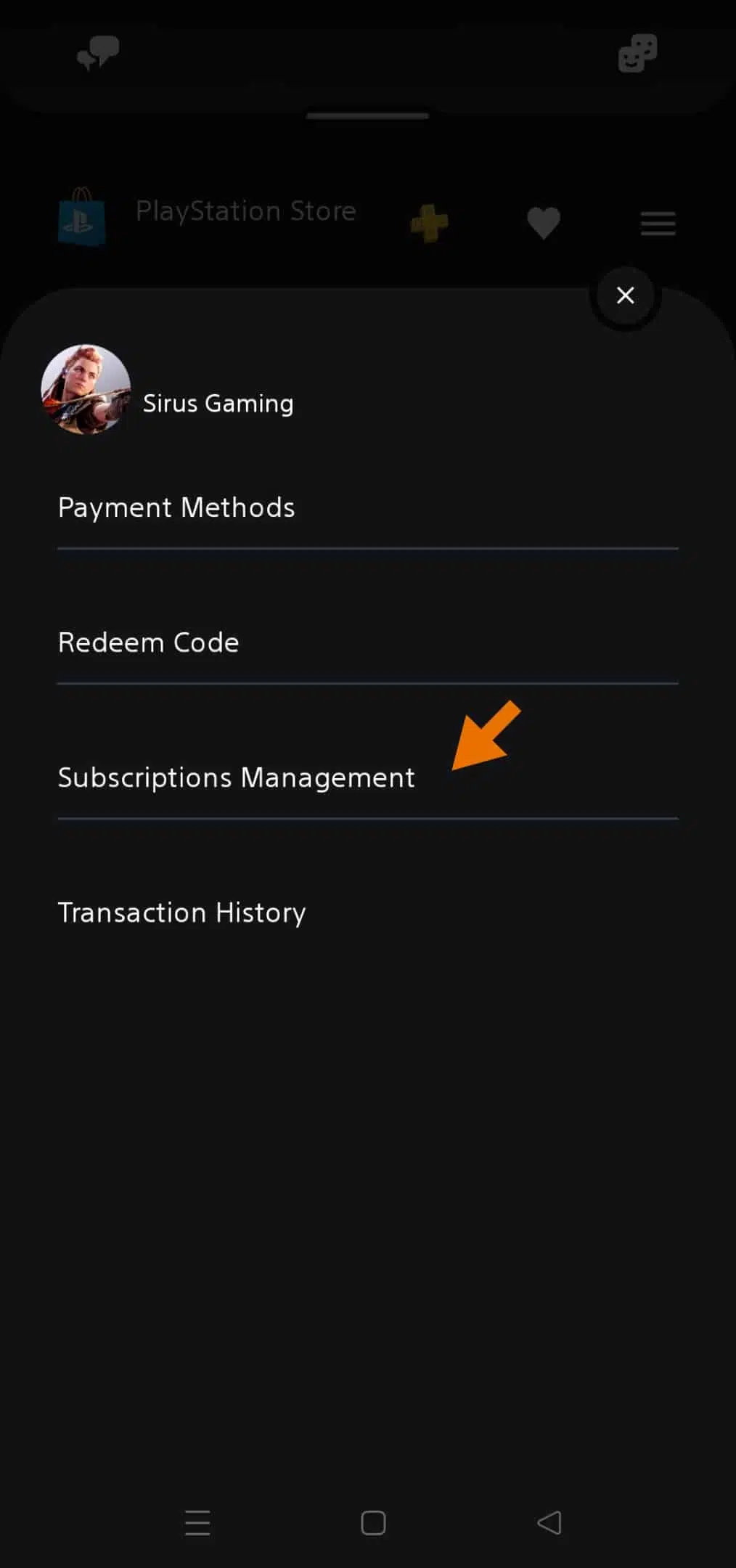Open Payment Methods
This screenshot has height=1568, width=736.
pyautogui.click(x=367, y=507)
